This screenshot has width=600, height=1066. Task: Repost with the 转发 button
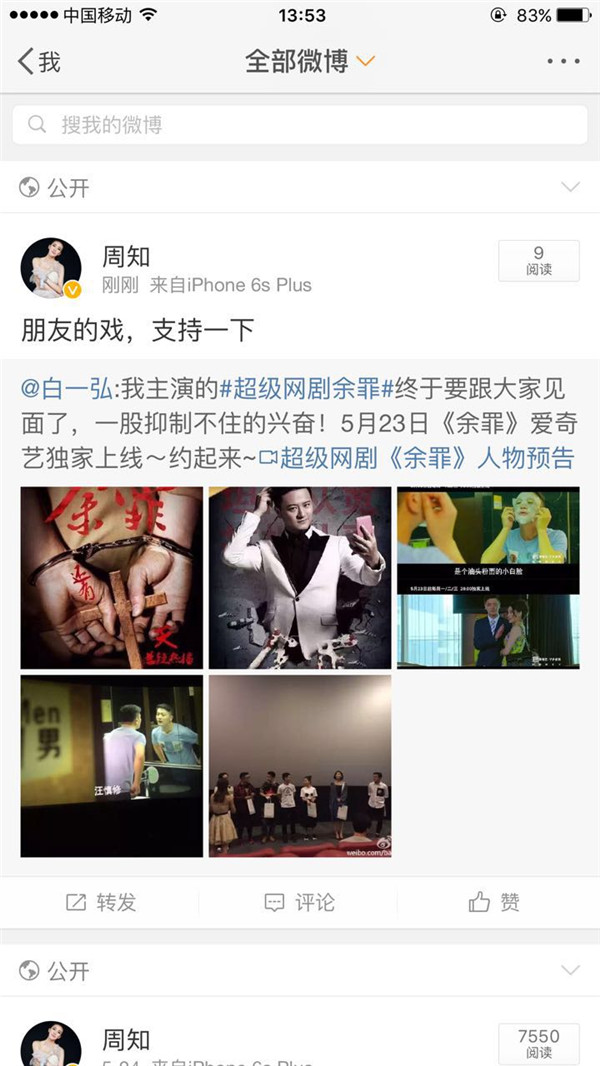click(x=100, y=902)
